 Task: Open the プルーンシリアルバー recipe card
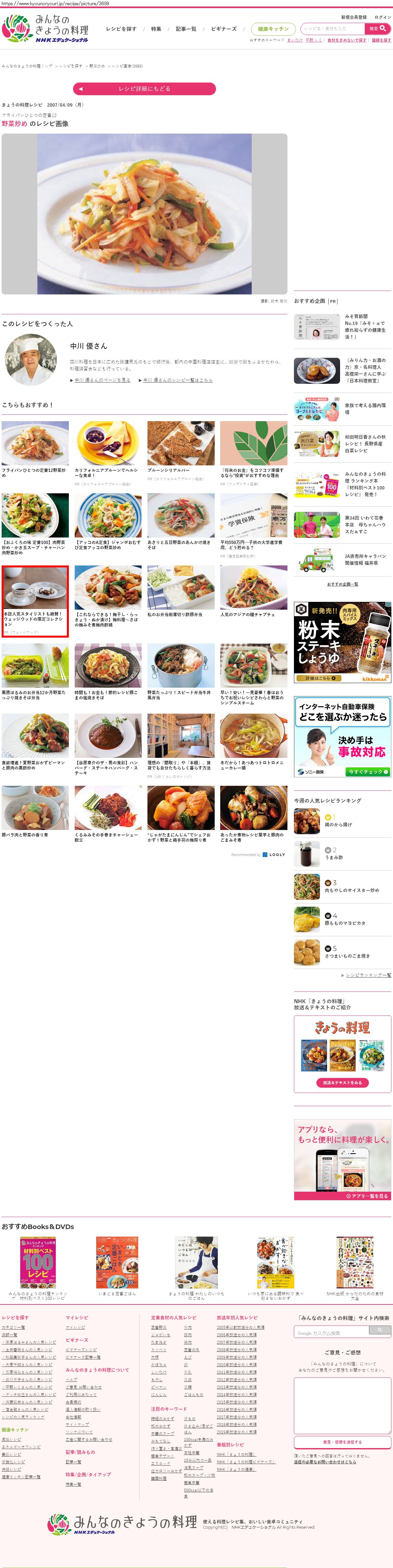click(x=181, y=451)
